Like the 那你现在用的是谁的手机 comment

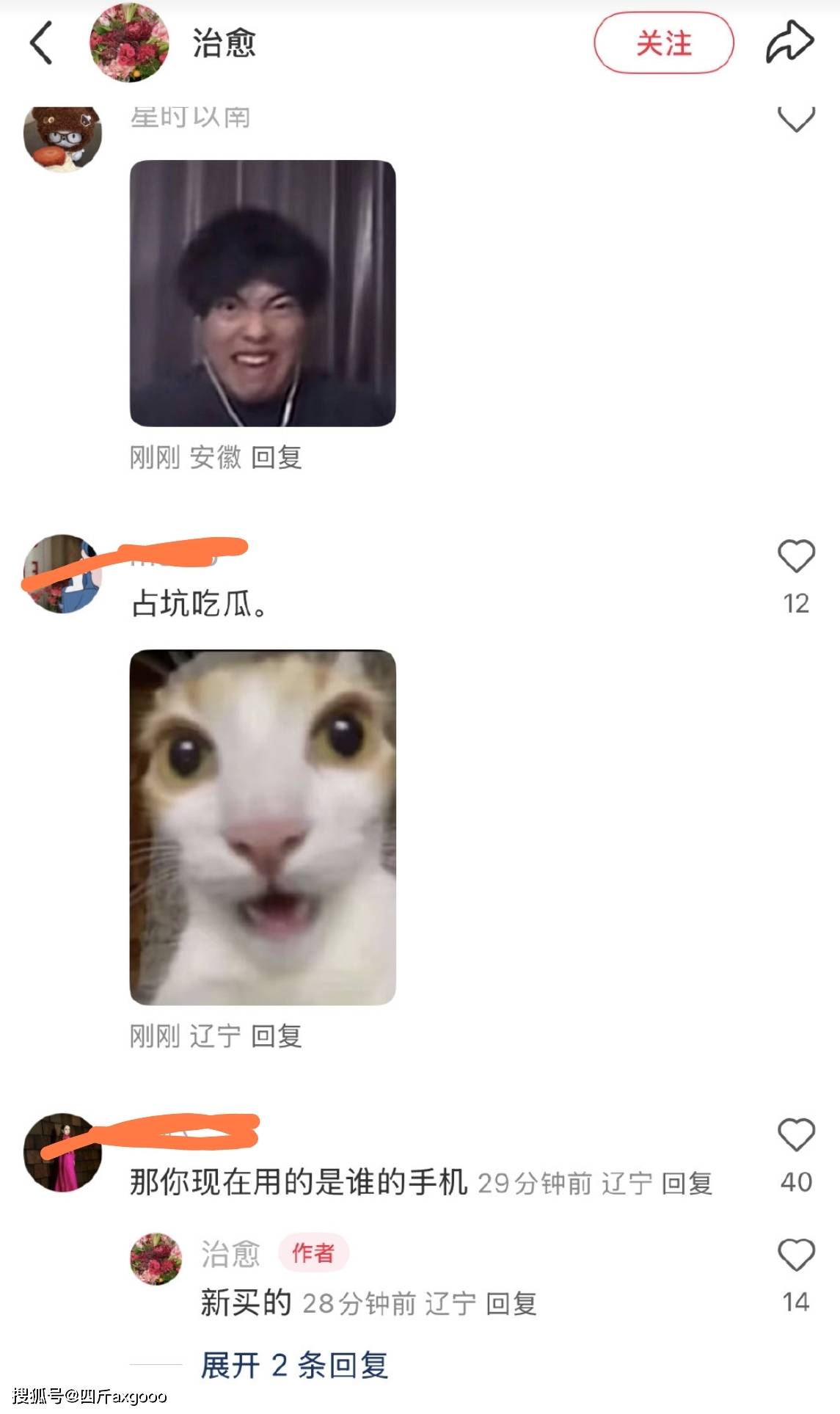[796, 1135]
